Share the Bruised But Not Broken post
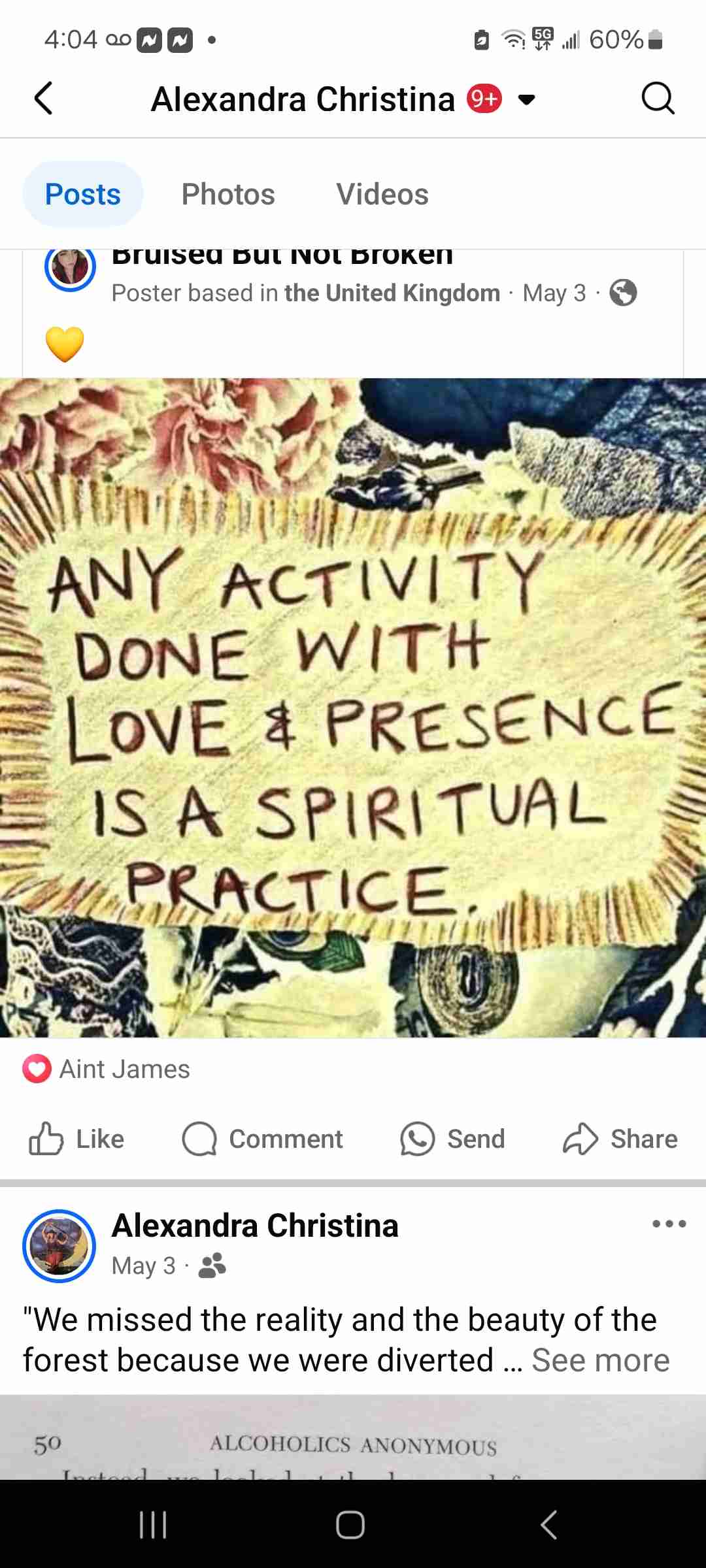This screenshot has width=706, height=1568. (x=620, y=1139)
